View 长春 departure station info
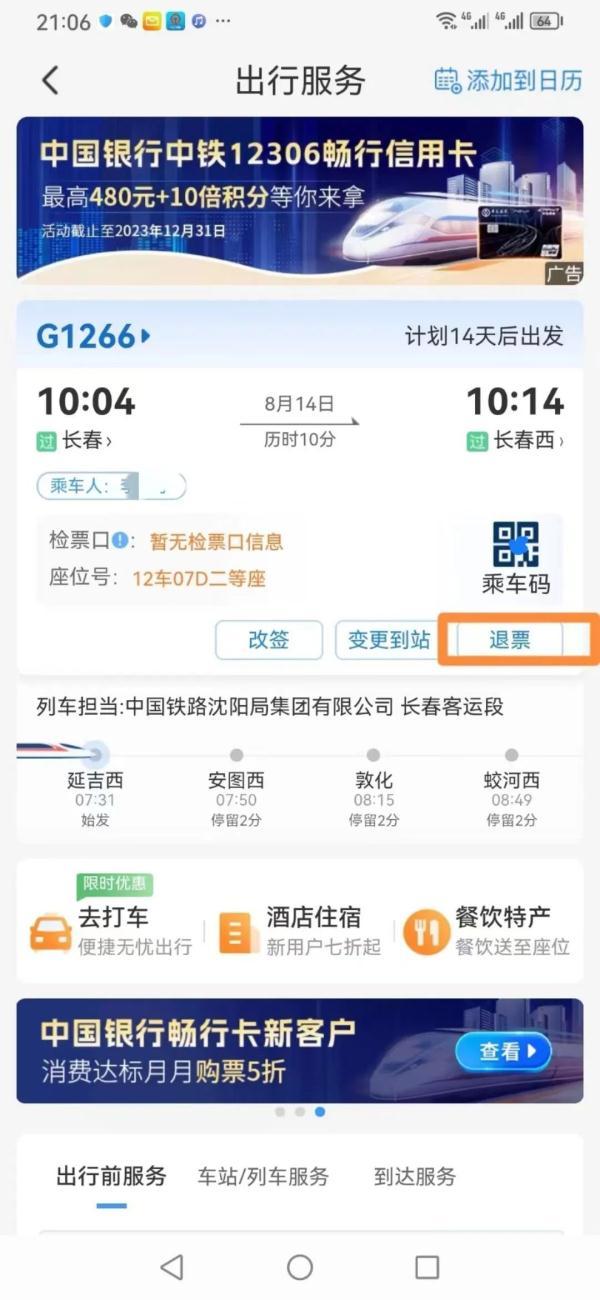Viewport: 600px width, 1300px height. click(x=86, y=440)
